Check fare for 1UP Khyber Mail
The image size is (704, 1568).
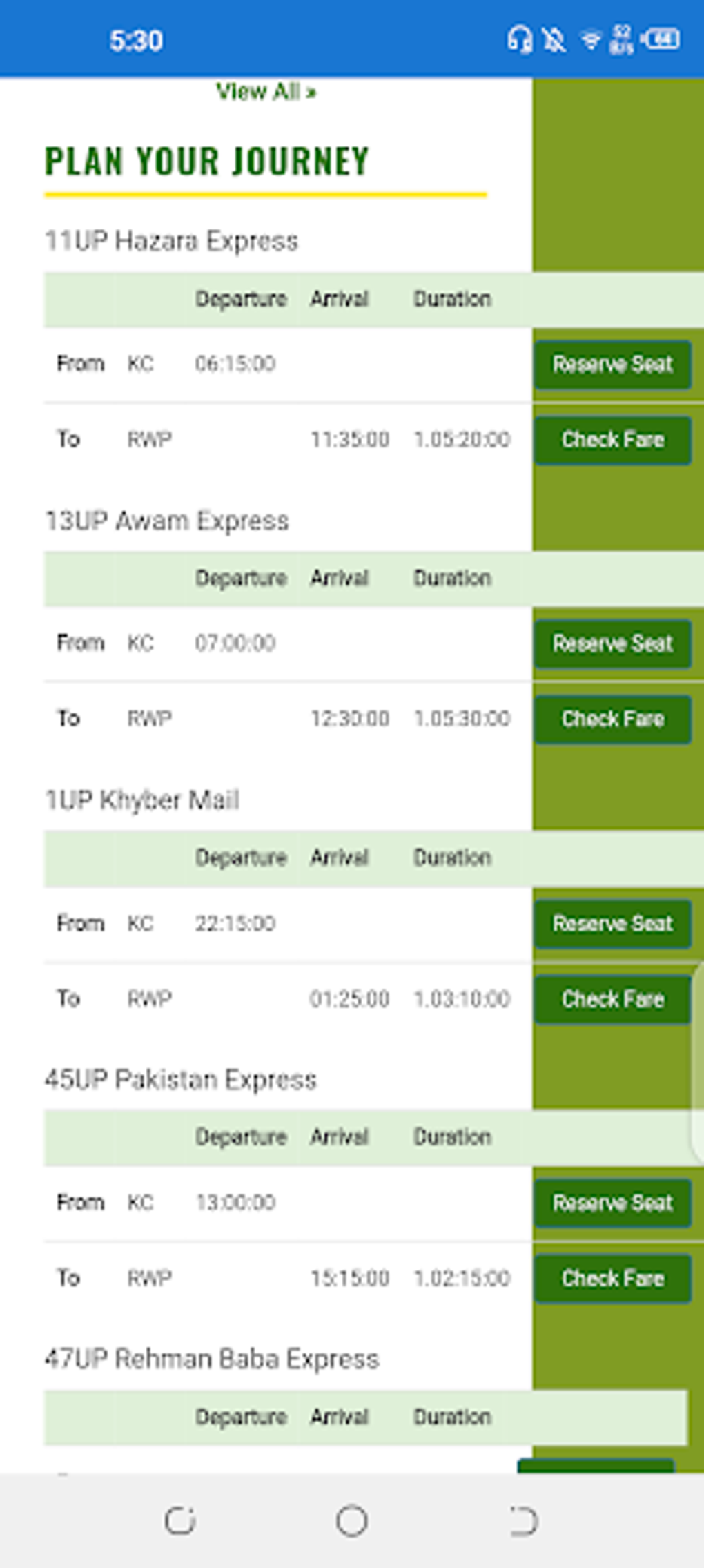point(612,999)
